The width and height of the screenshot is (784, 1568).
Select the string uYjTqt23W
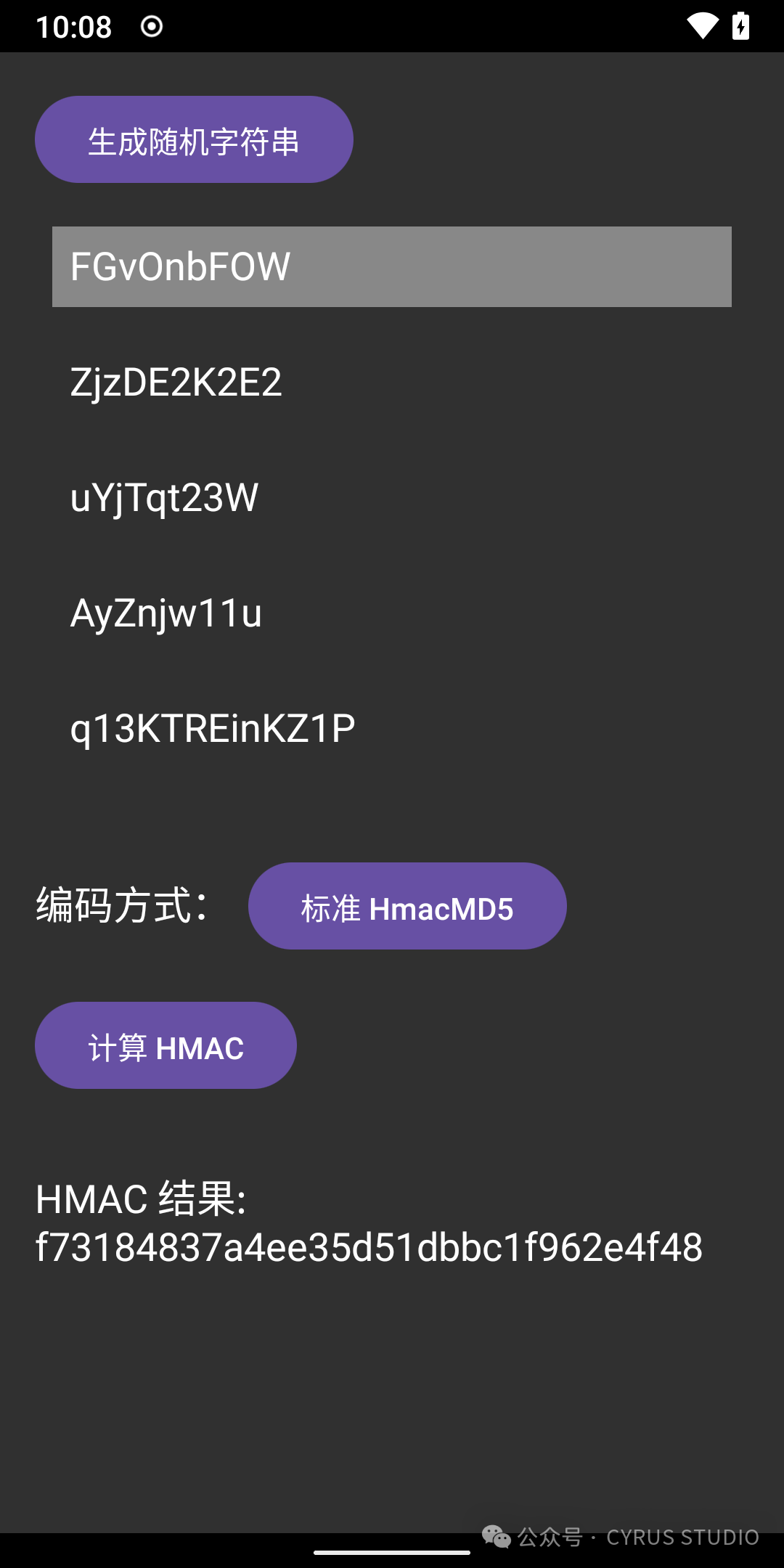tap(164, 498)
